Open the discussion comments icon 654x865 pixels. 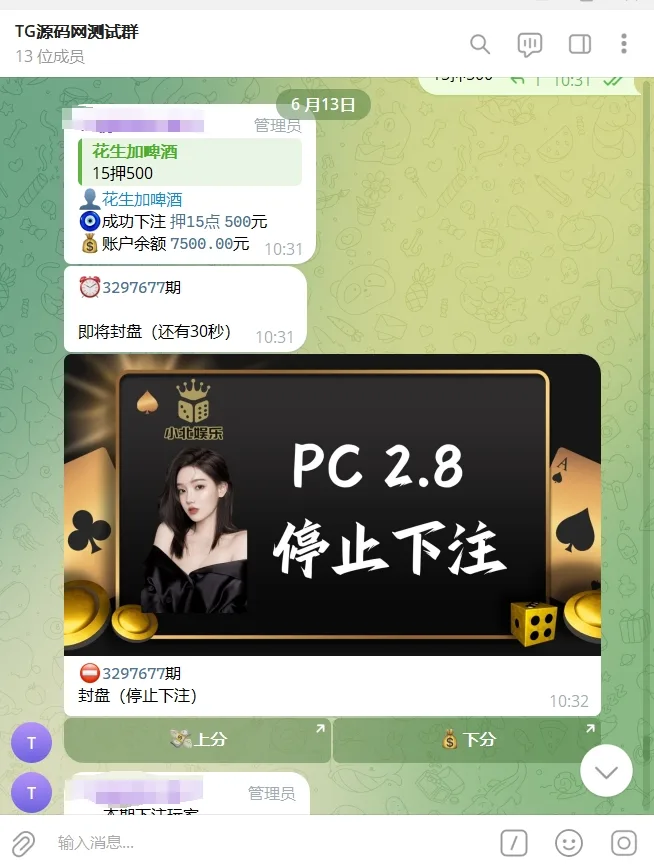pos(529,44)
